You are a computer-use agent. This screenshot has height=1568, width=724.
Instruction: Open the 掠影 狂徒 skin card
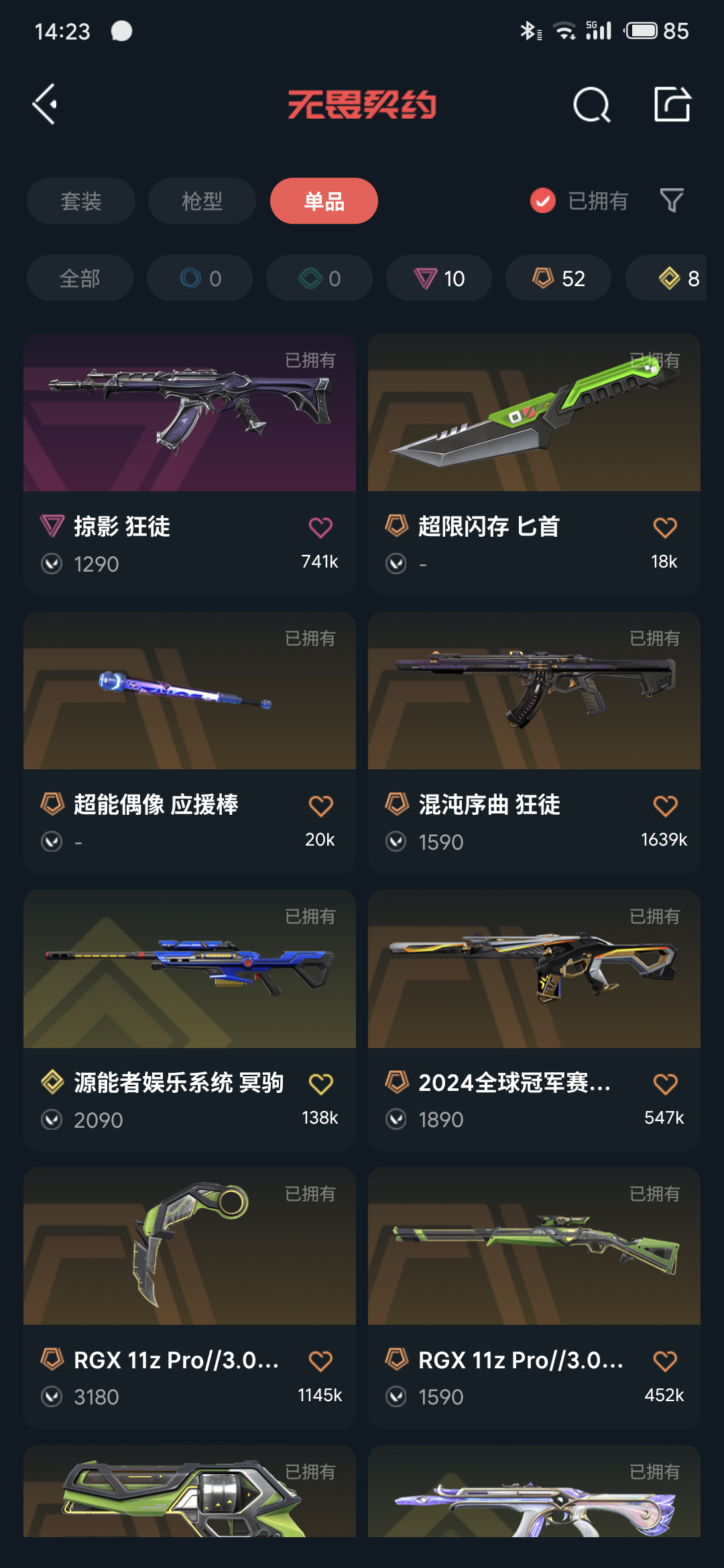coord(190,413)
